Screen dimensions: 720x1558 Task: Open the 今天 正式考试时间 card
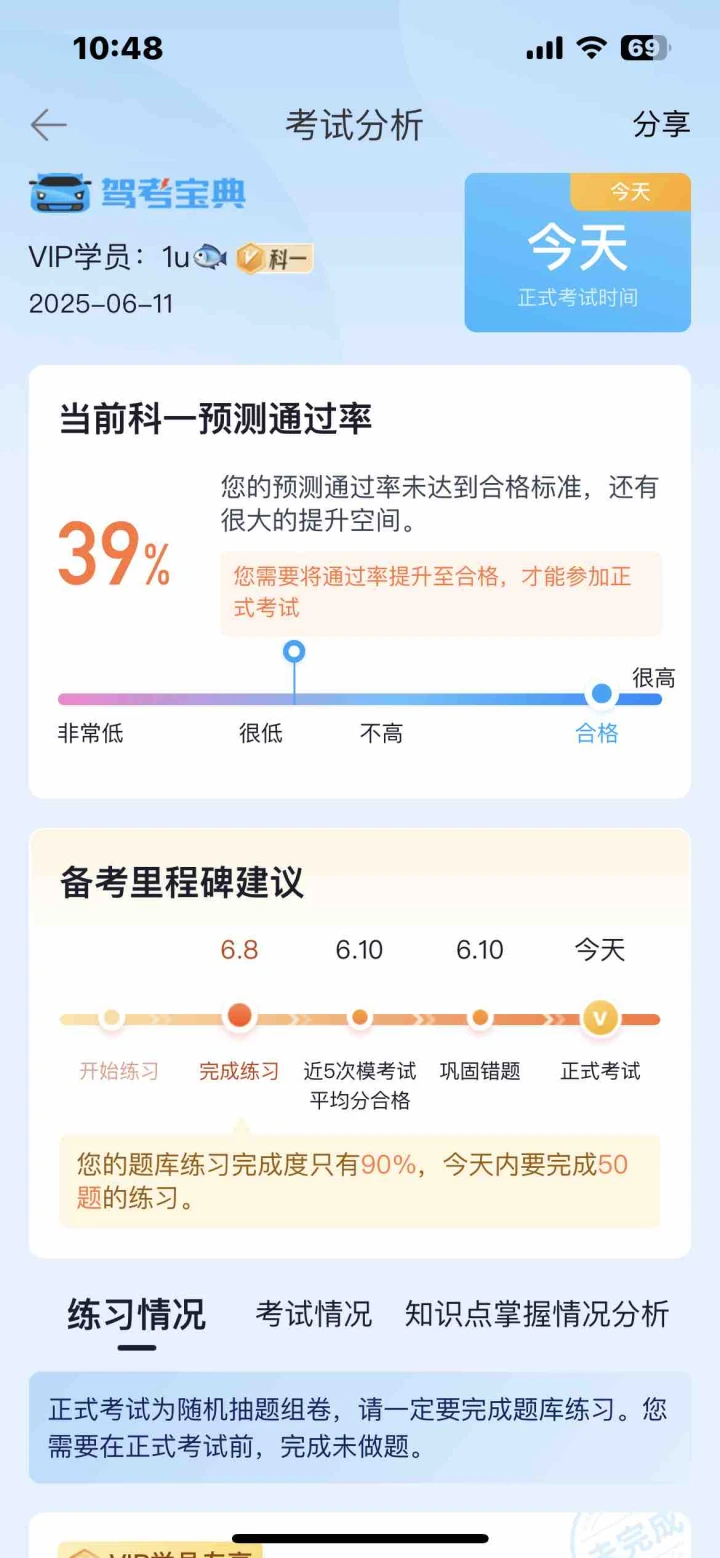pyautogui.click(x=577, y=252)
